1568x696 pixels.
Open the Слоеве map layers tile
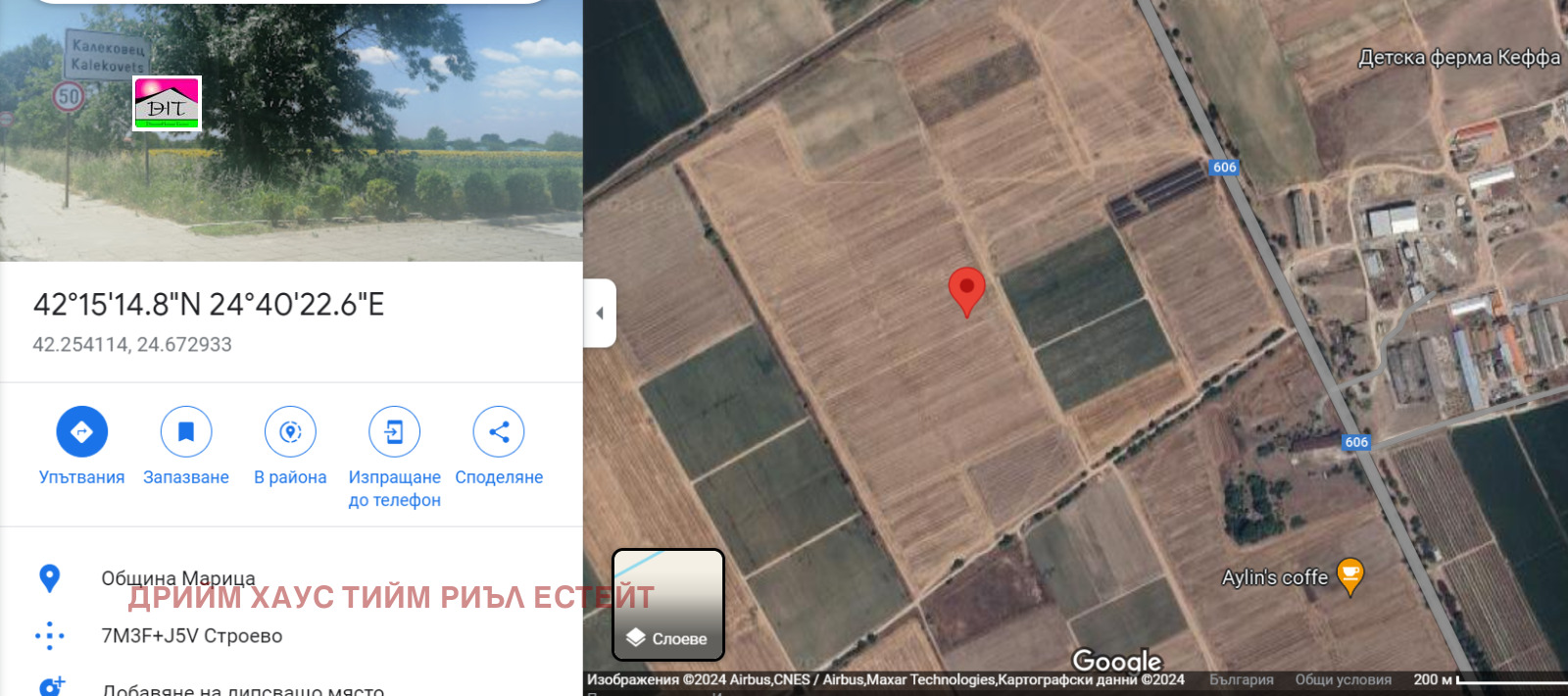point(668,605)
